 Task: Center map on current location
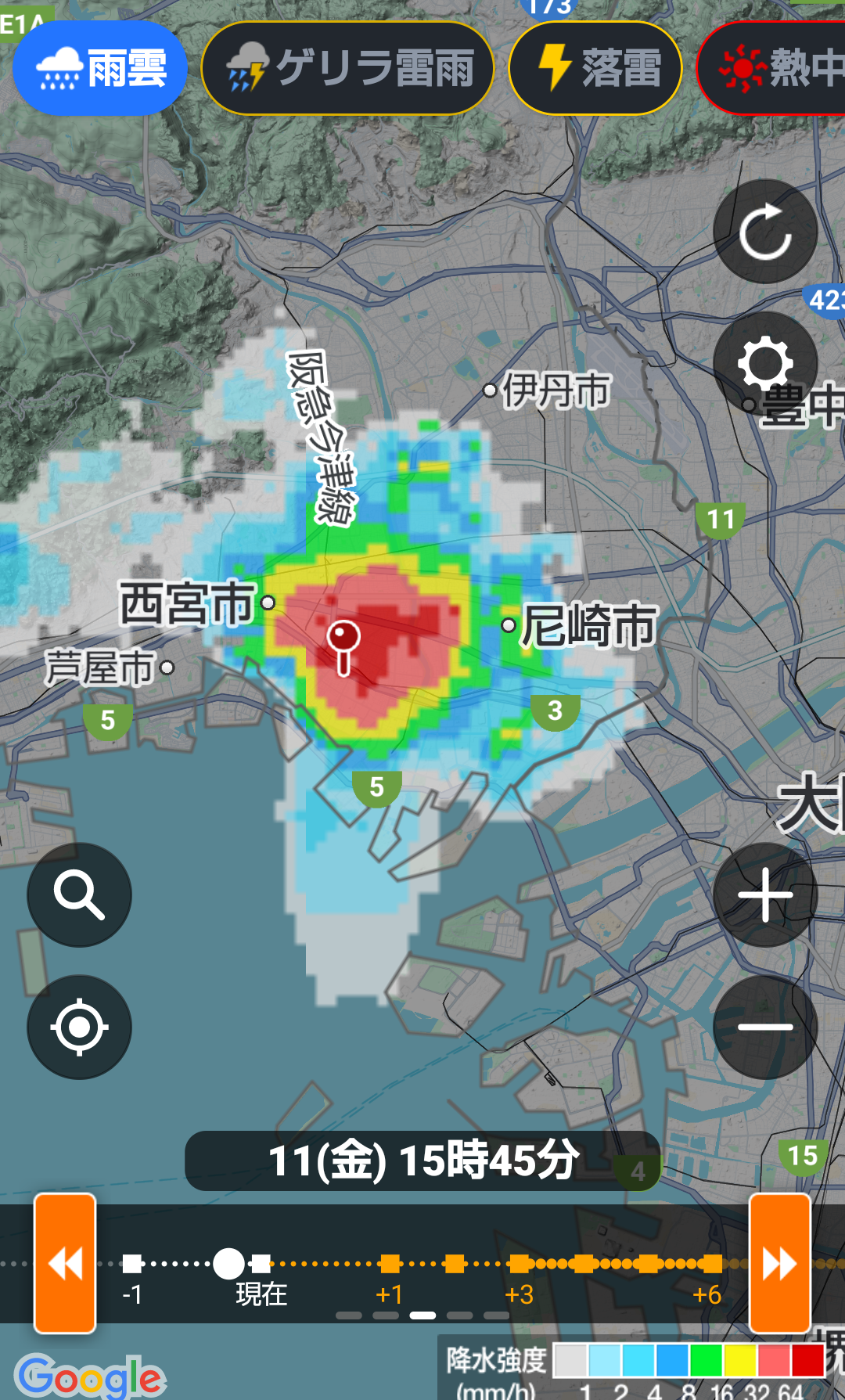[x=79, y=1027]
